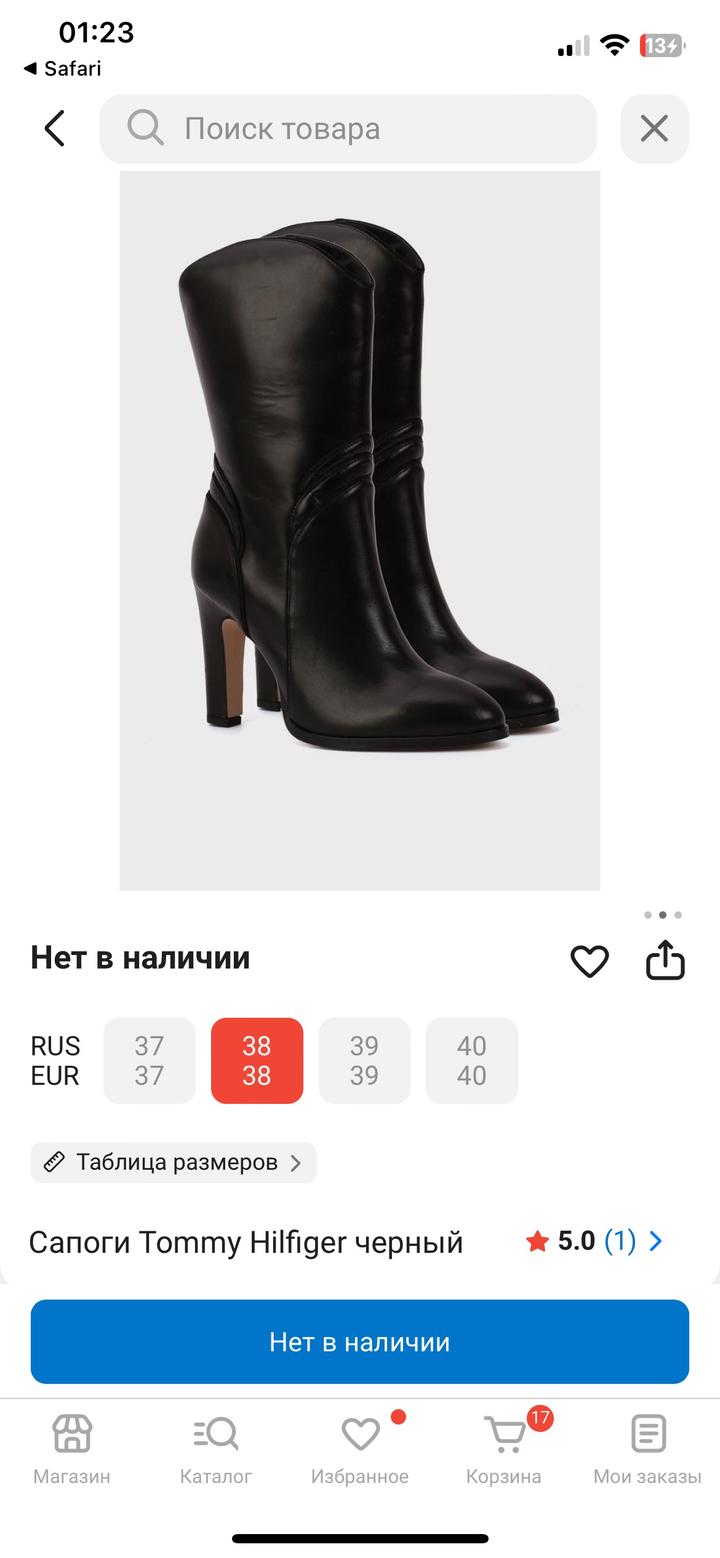
Task: Close the product page with the X button
Action: (x=654, y=128)
